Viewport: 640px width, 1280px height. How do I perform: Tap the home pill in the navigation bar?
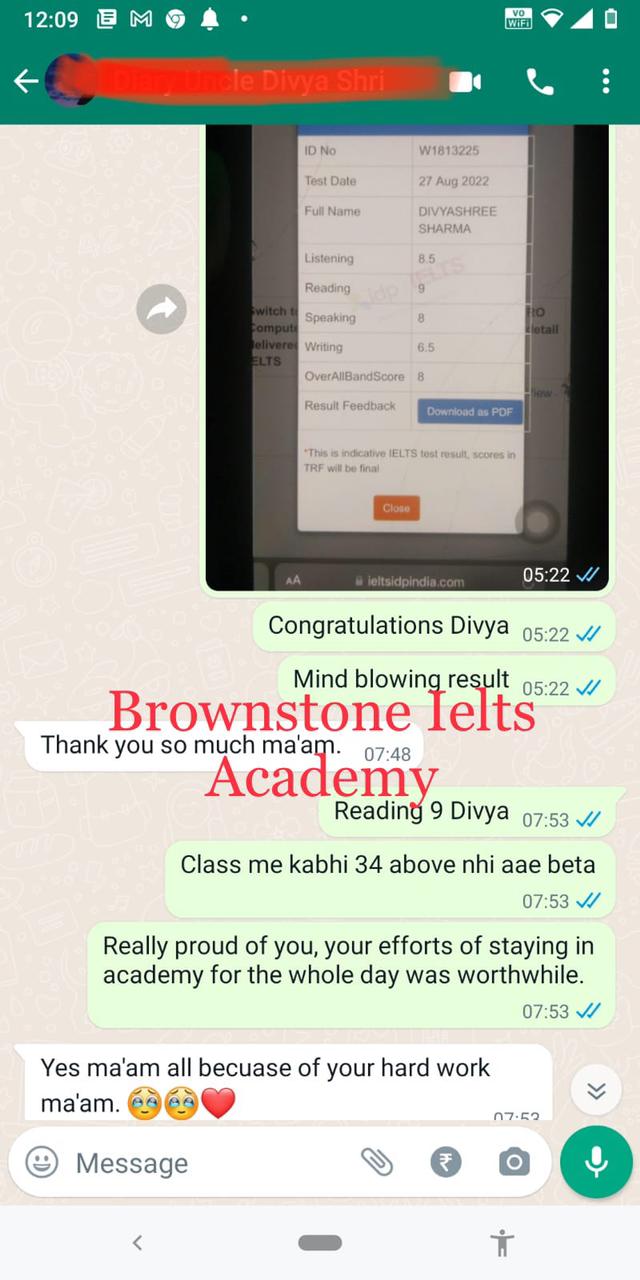click(x=320, y=1243)
